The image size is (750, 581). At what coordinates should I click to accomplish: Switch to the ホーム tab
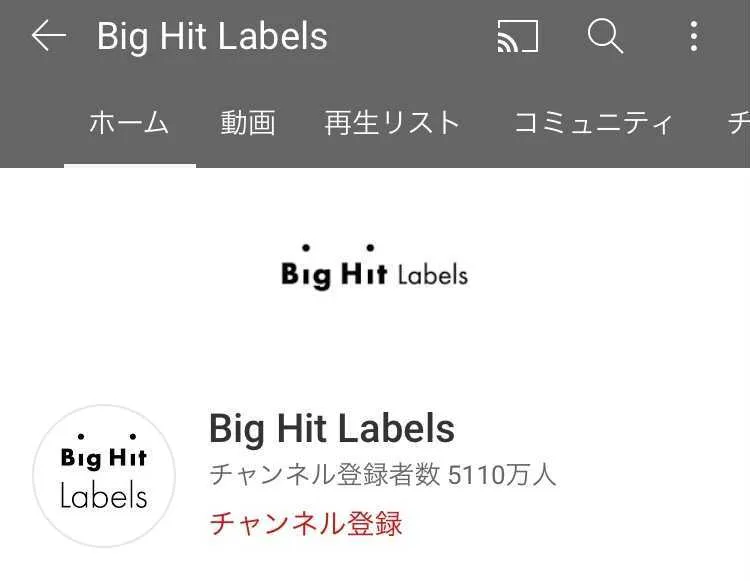click(x=129, y=123)
